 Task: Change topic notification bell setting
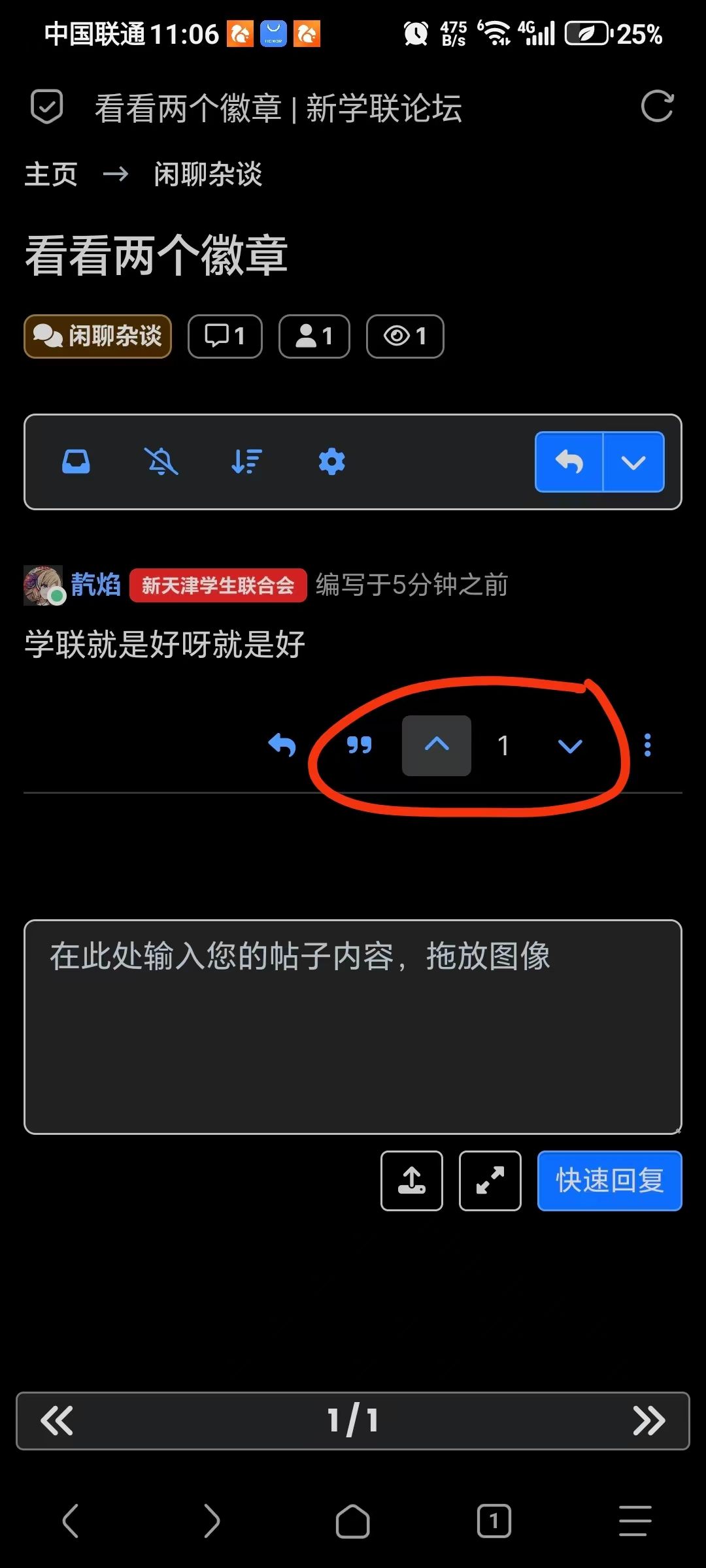pos(161,461)
